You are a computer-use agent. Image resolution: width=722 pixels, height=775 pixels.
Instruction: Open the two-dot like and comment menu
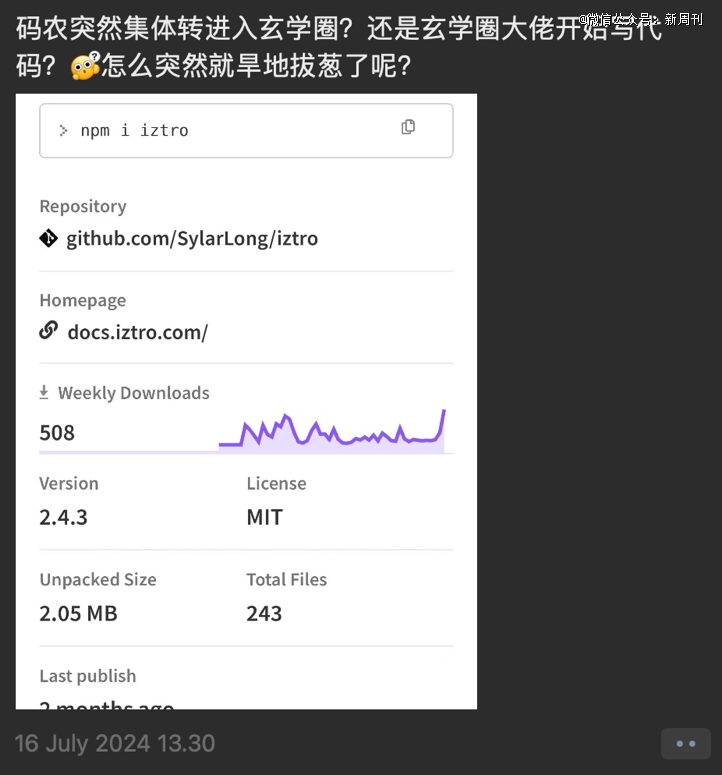685,744
